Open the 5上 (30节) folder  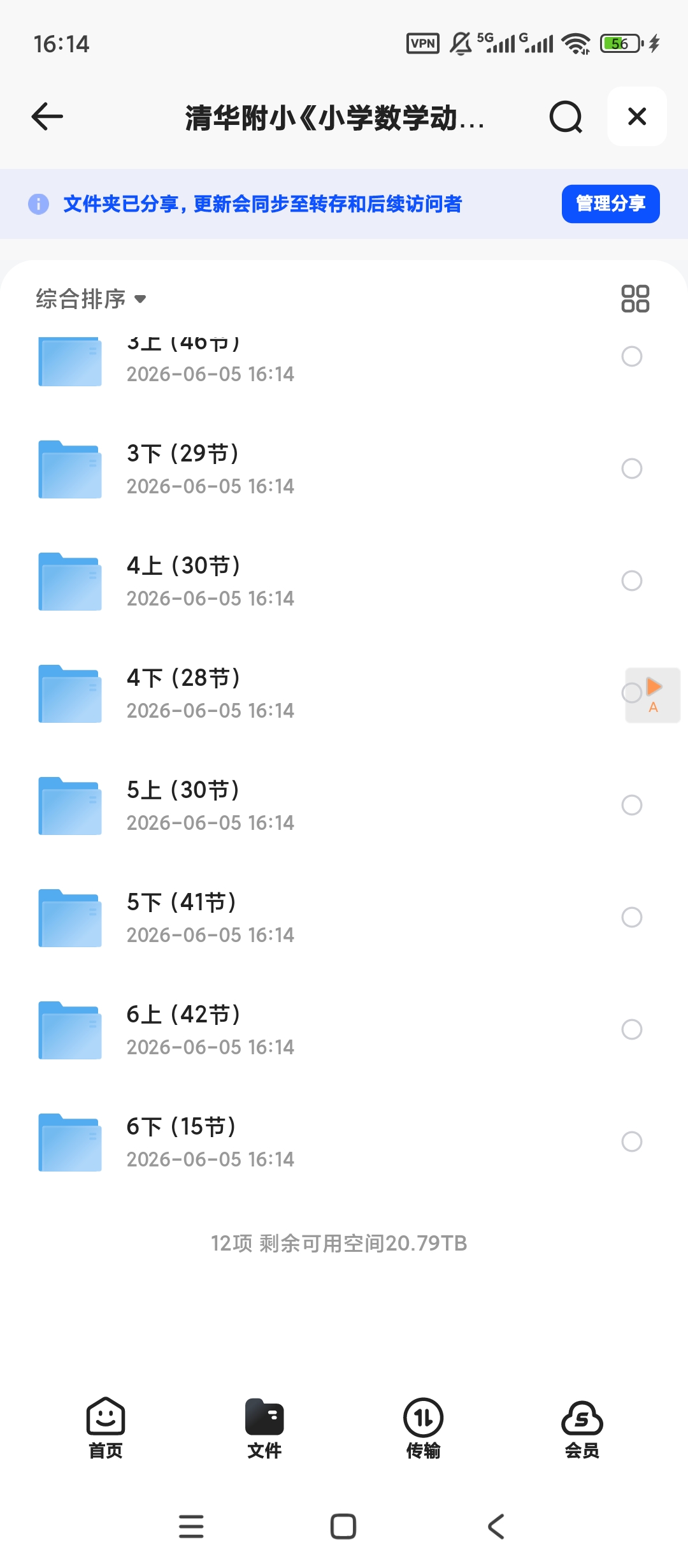pos(344,806)
